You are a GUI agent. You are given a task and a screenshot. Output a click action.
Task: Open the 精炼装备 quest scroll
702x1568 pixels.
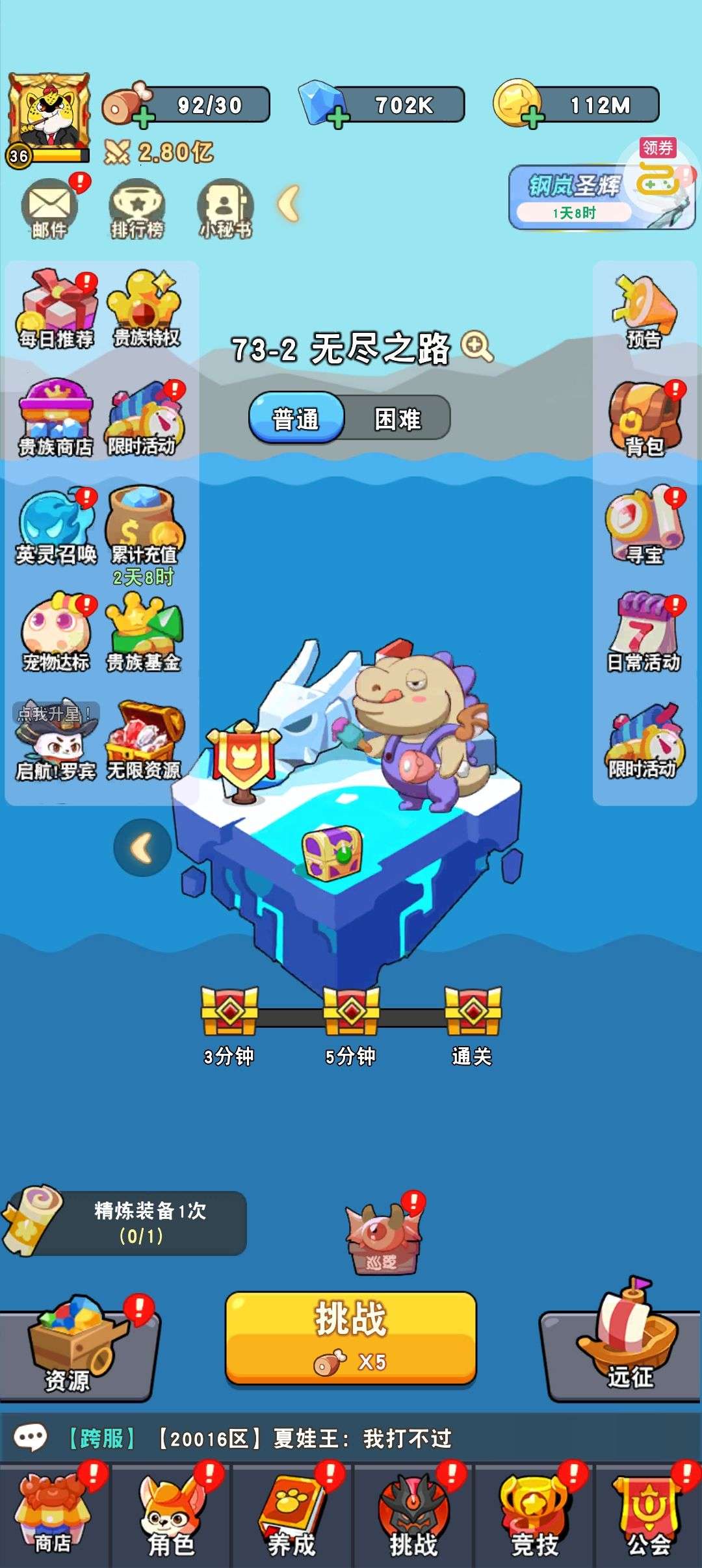pyautogui.click(x=123, y=1222)
